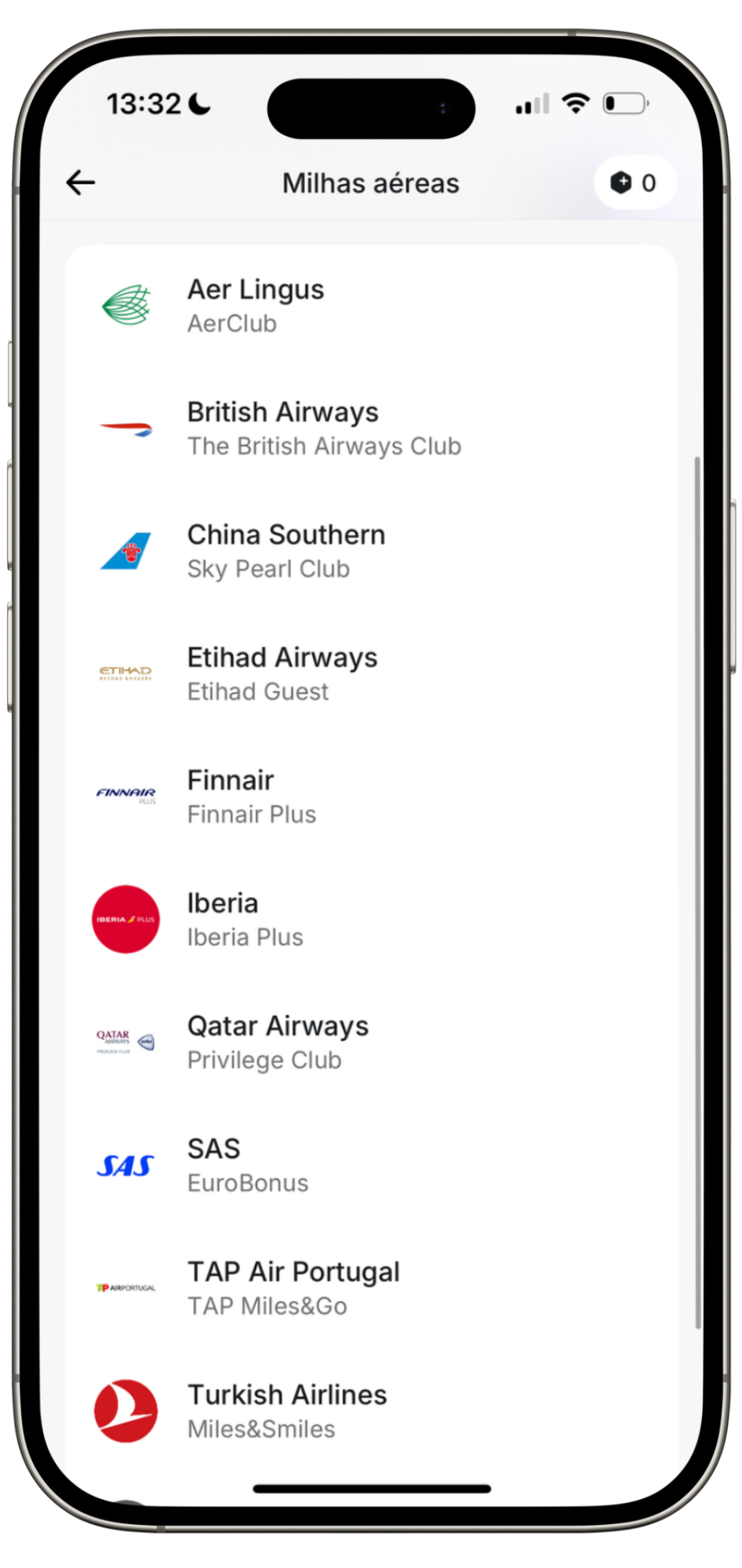Open SAS EuroBonus
742x1568 pixels.
[x=370, y=1165]
